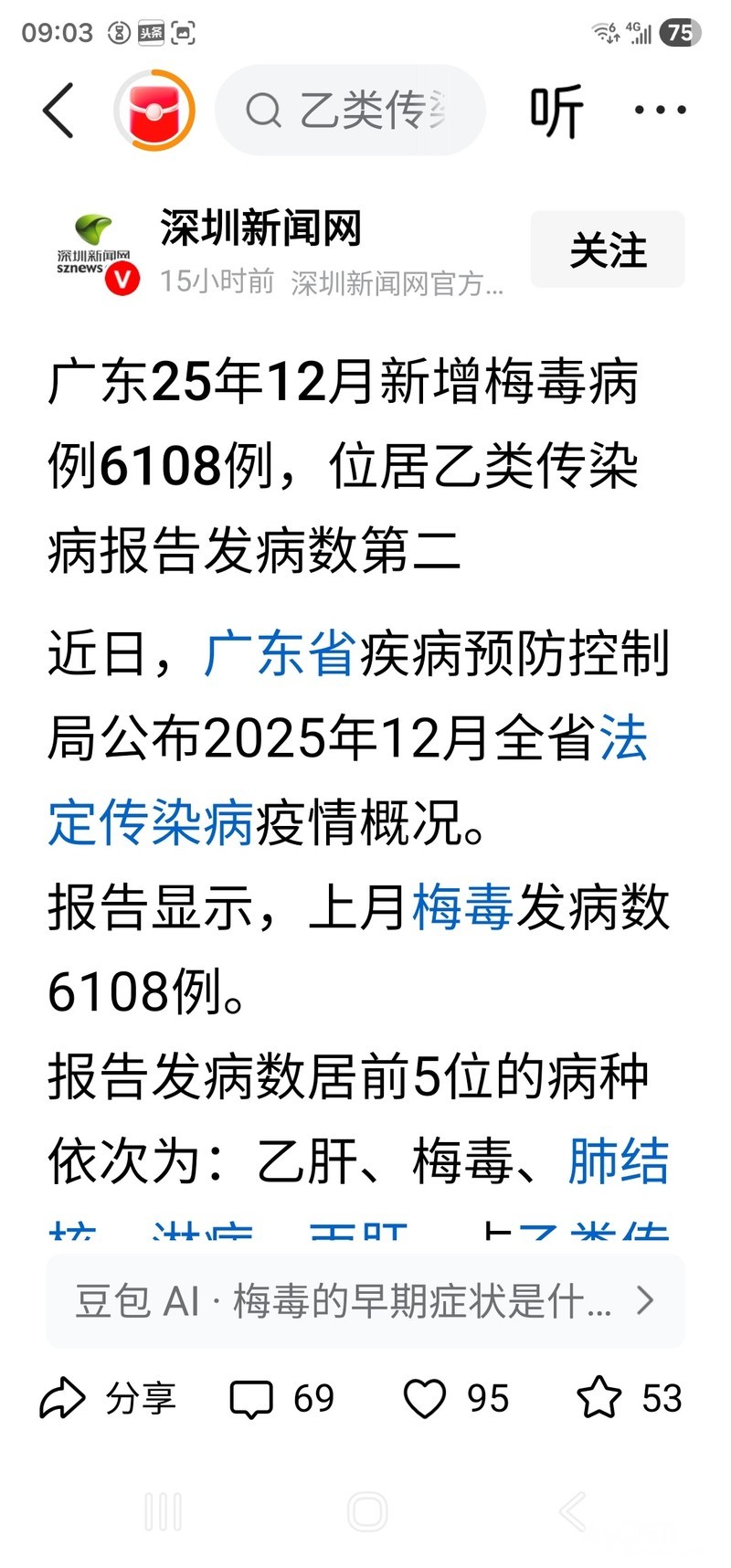Follow 深圳新闻网 with 关注 button
The image size is (731, 1568).
pos(608,249)
